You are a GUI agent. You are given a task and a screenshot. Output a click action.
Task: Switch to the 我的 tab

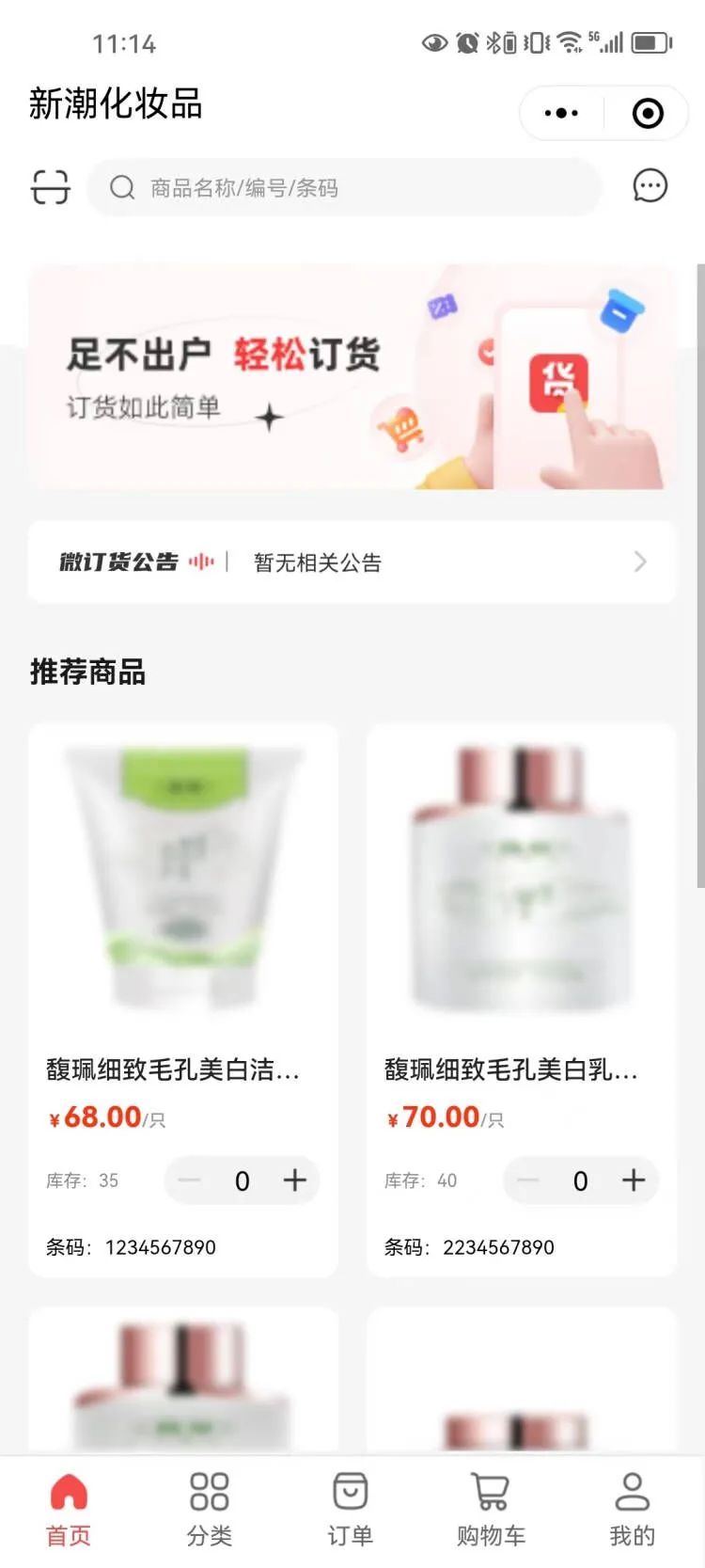632,1510
